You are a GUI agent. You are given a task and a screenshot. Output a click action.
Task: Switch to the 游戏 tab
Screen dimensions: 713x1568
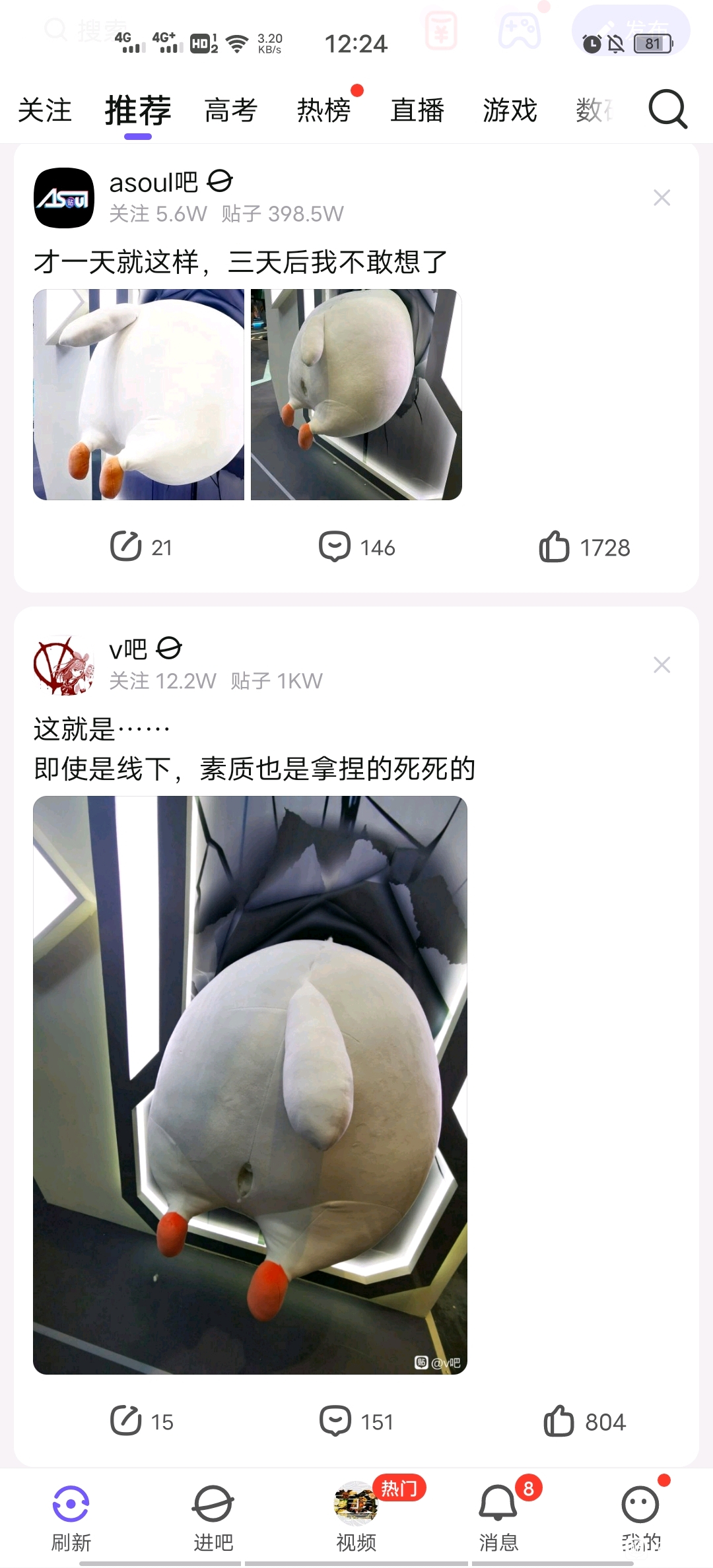(x=510, y=110)
